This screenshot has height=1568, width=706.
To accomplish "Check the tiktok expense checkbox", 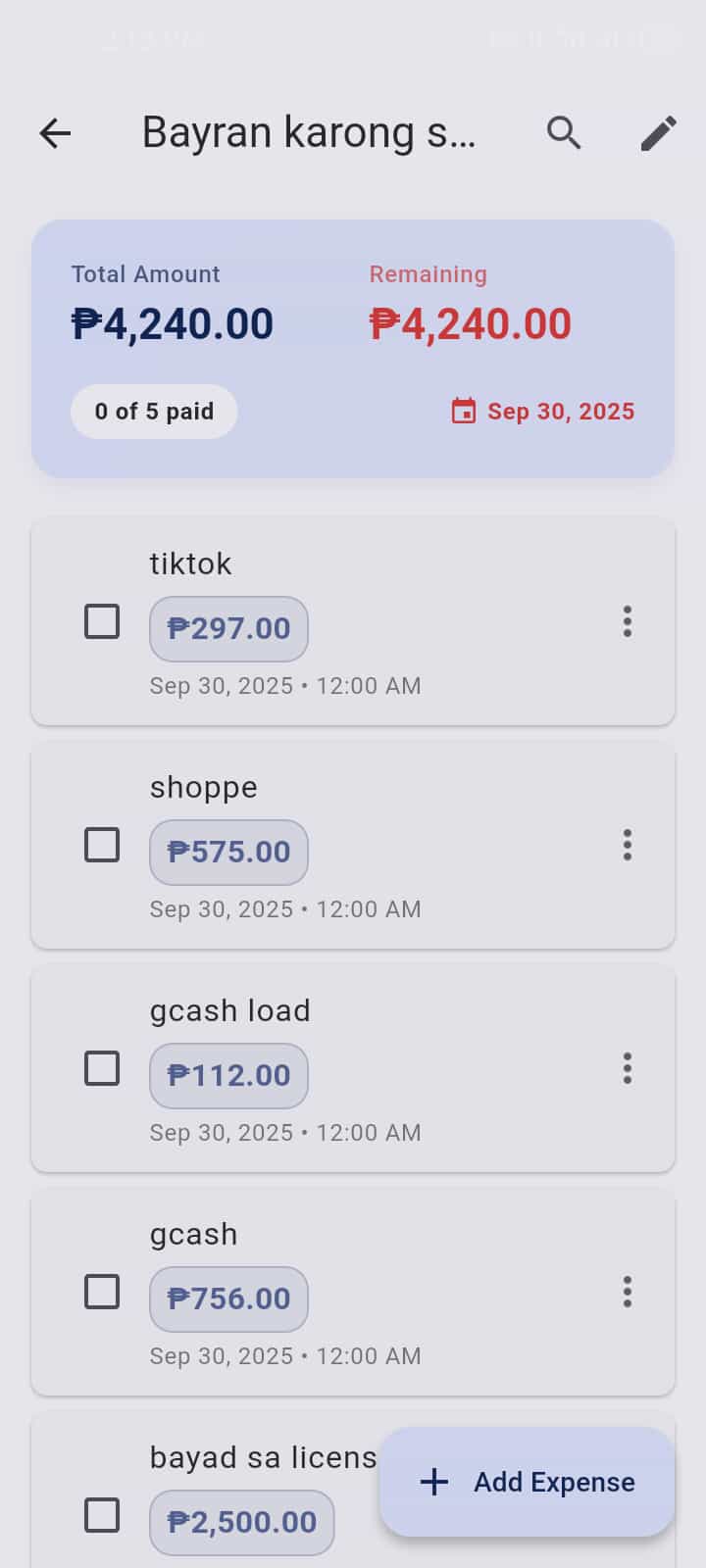I will [x=102, y=621].
